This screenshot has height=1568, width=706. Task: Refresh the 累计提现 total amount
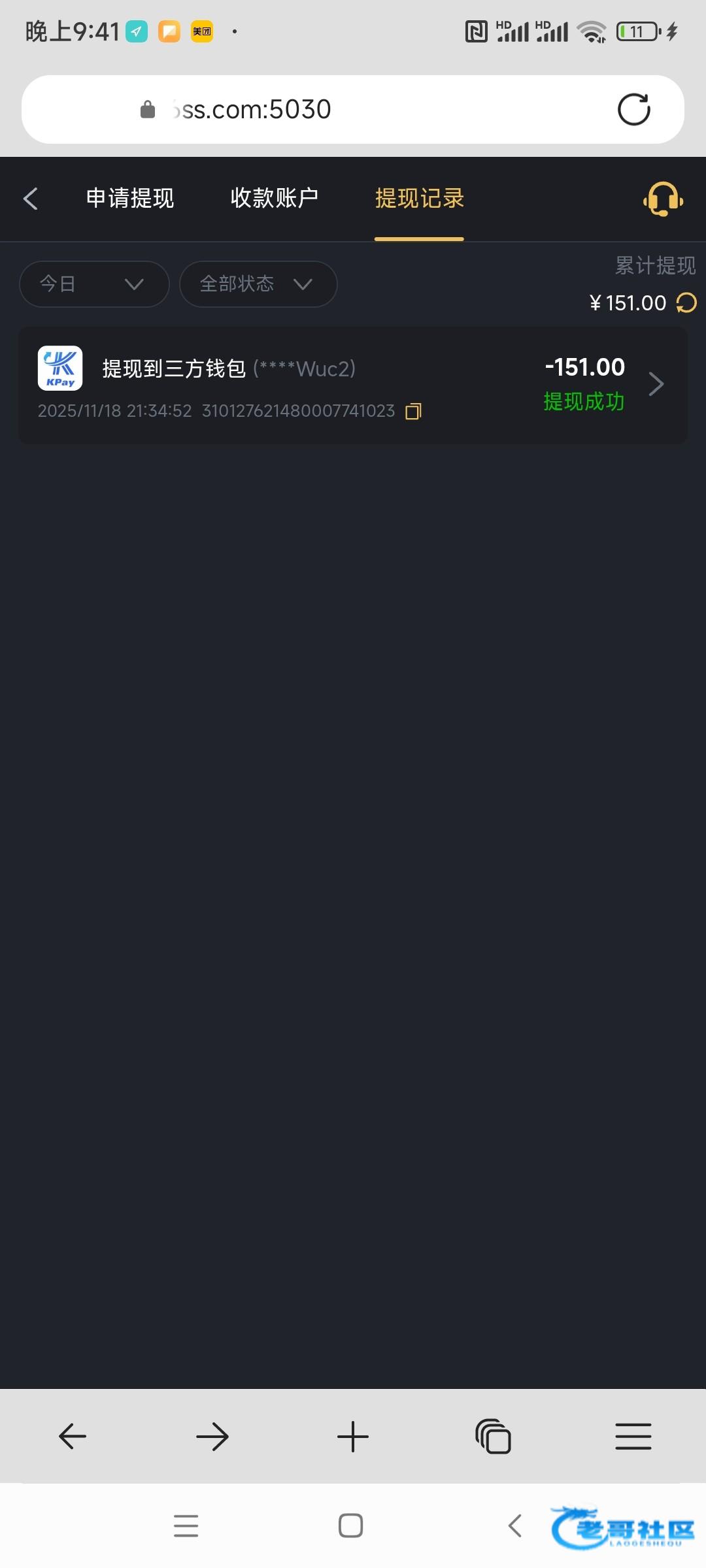click(686, 303)
